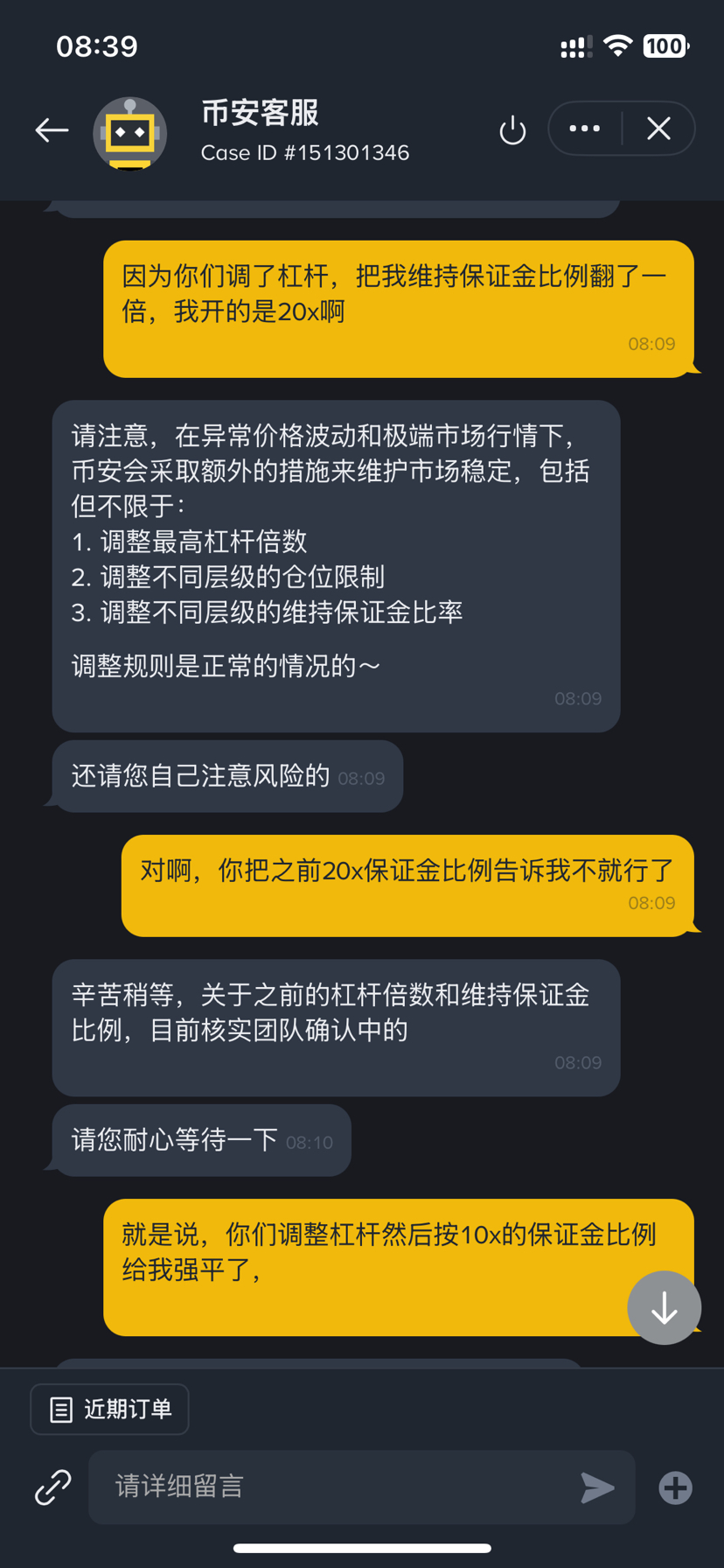The height and width of the screenshot is (1568, 724).
Task: Jump to latest message with down arrow
Action: click(x=664, y=1307)
